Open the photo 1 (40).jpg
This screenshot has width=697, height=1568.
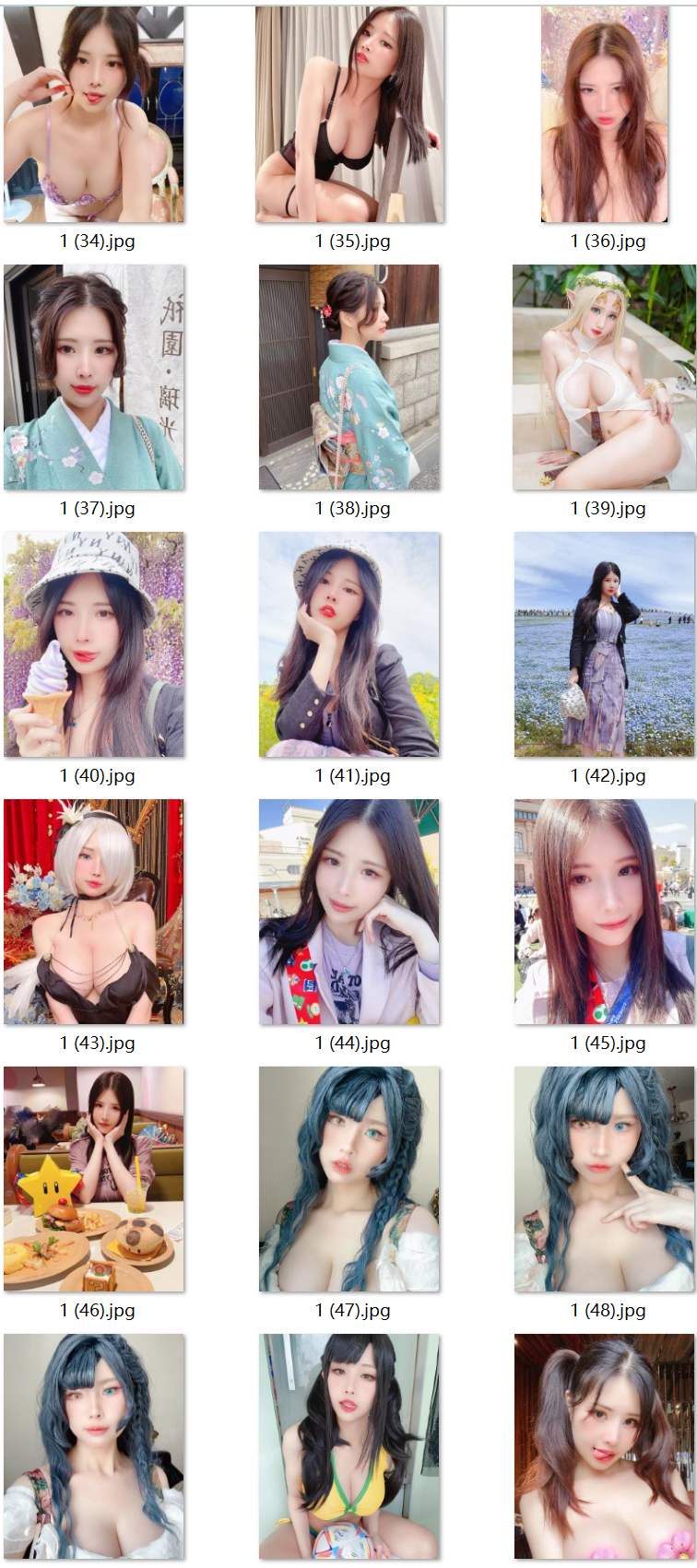tap(94, 644)
